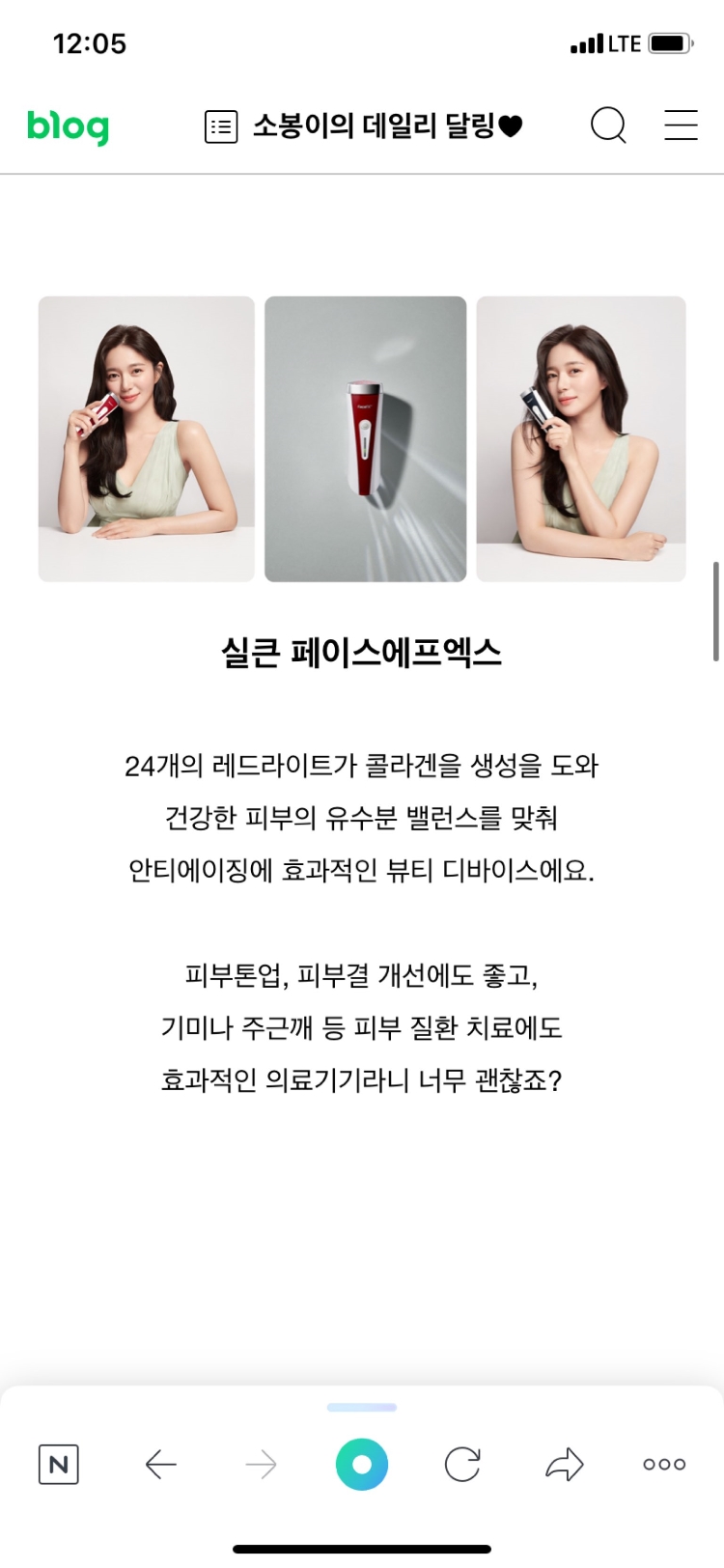Viewport: 724px width, 1568px height.
Task: Open the hamburger menu
Action: [681, 126]
